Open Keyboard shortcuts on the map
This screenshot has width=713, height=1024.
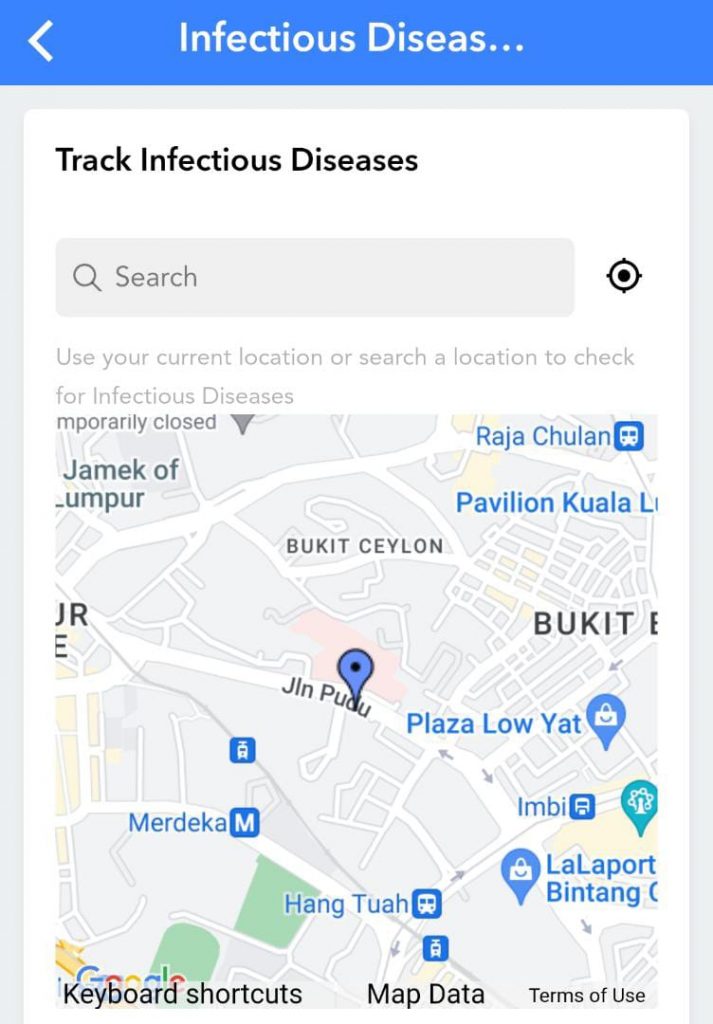point(182,994)
